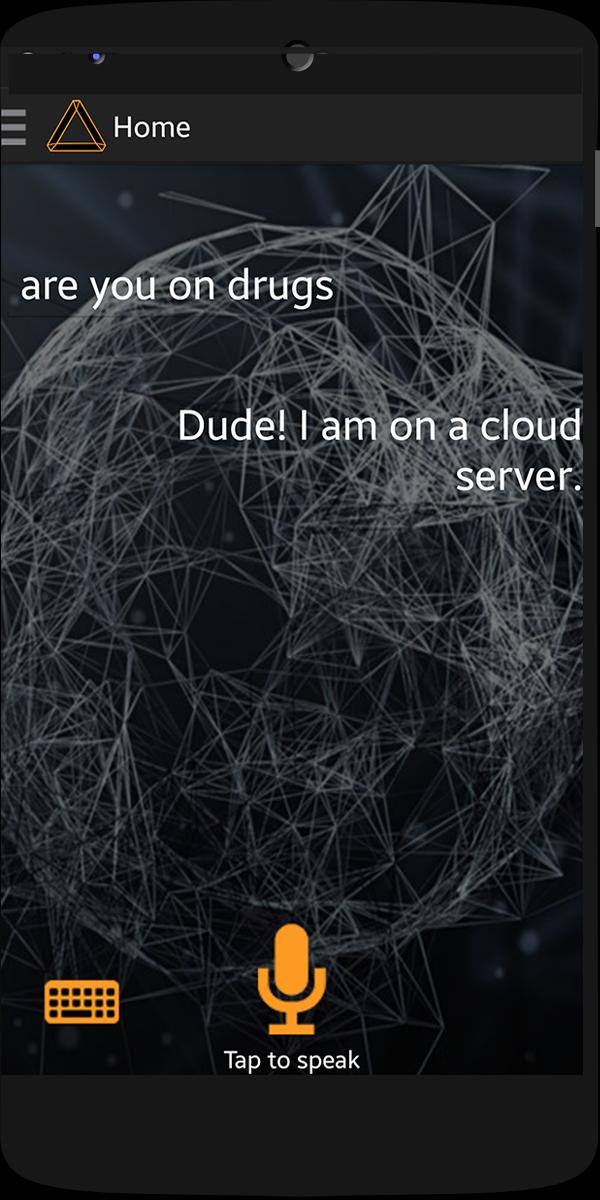
Task: Open the hamburger drawer menu
Action: click(13, 127)
